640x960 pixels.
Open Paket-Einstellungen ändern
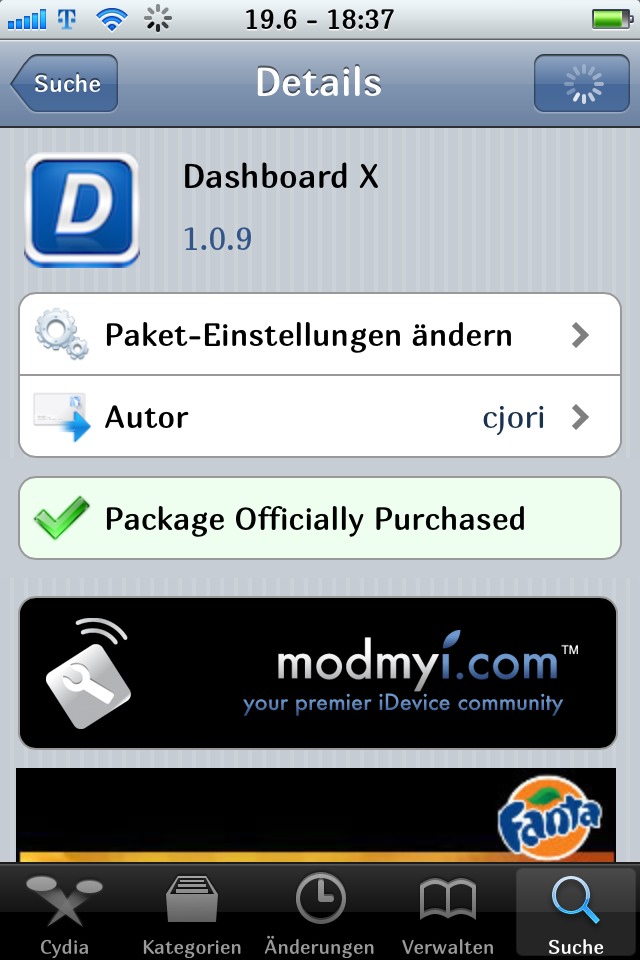point(320,335)
